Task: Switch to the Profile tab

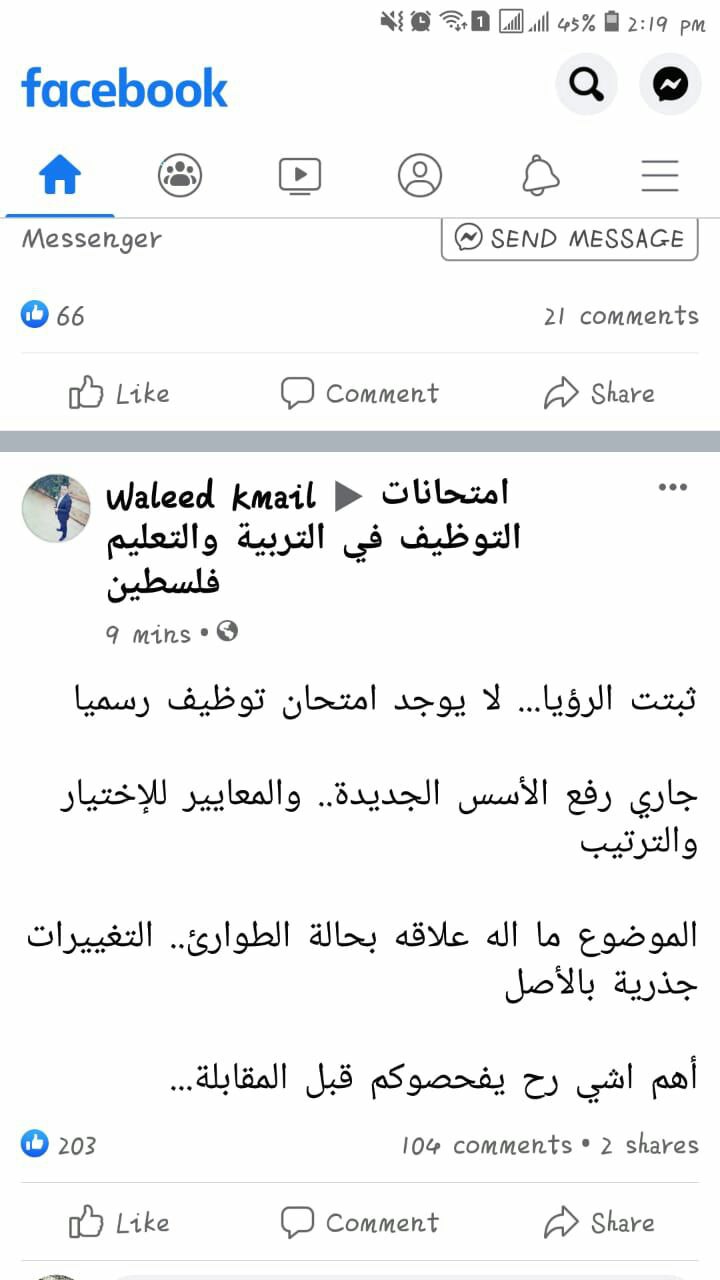Action: click(x=420, y=177)
